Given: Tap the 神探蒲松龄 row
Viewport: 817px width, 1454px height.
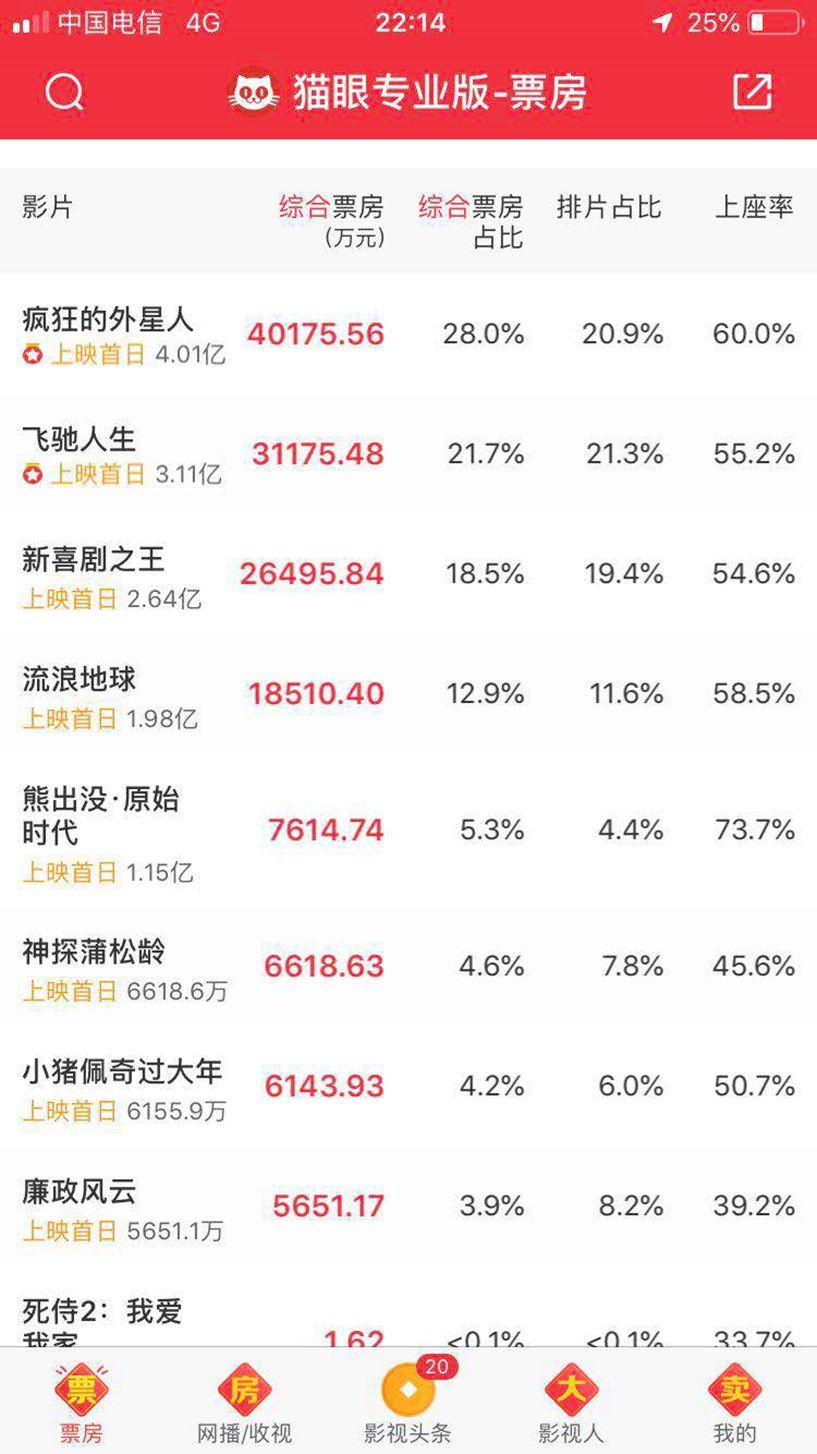Looking at the screenshot, I should [408, 967].
